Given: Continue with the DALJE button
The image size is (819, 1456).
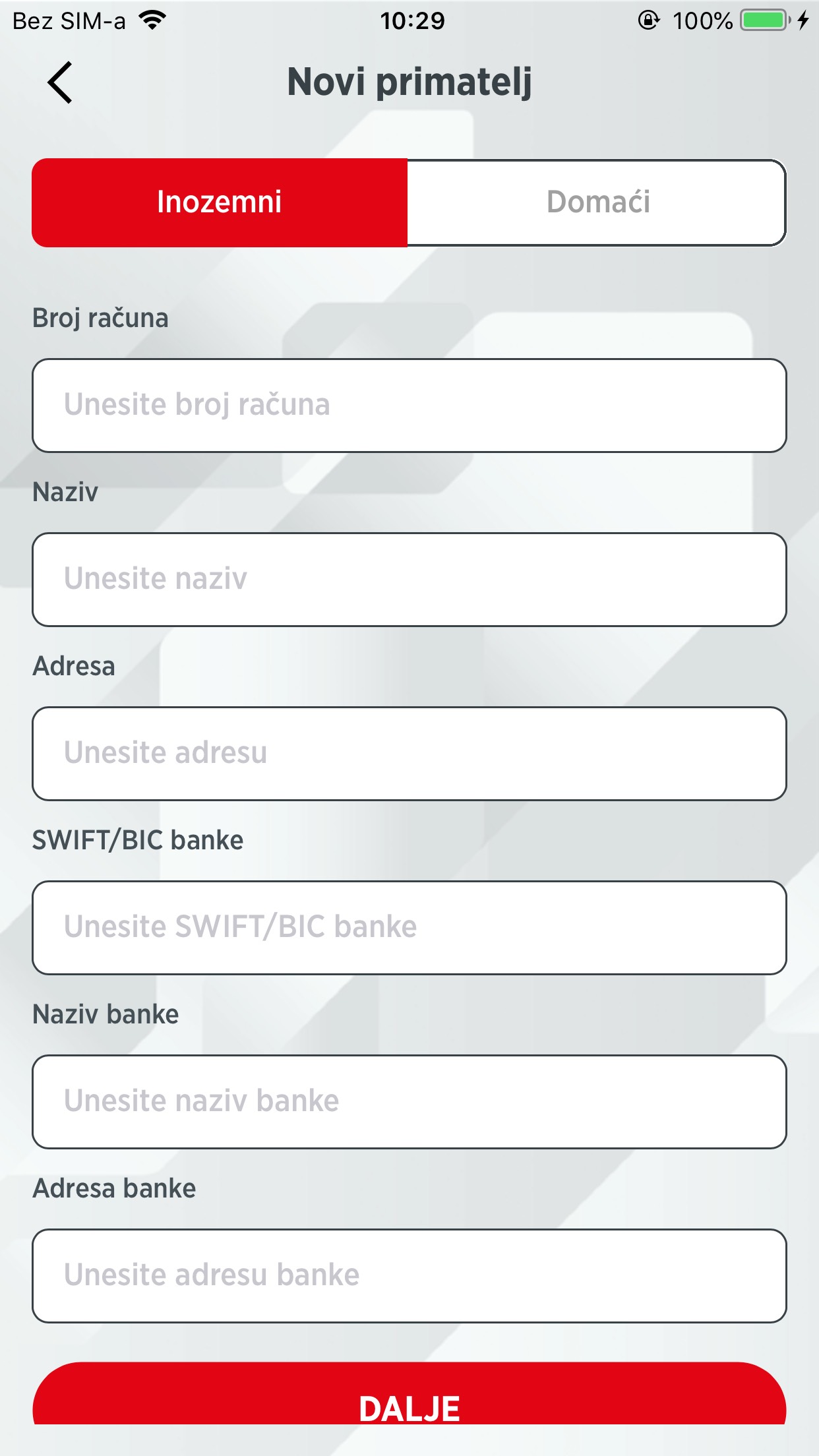Looking at the screenshot, I should tap(409, 1398).
